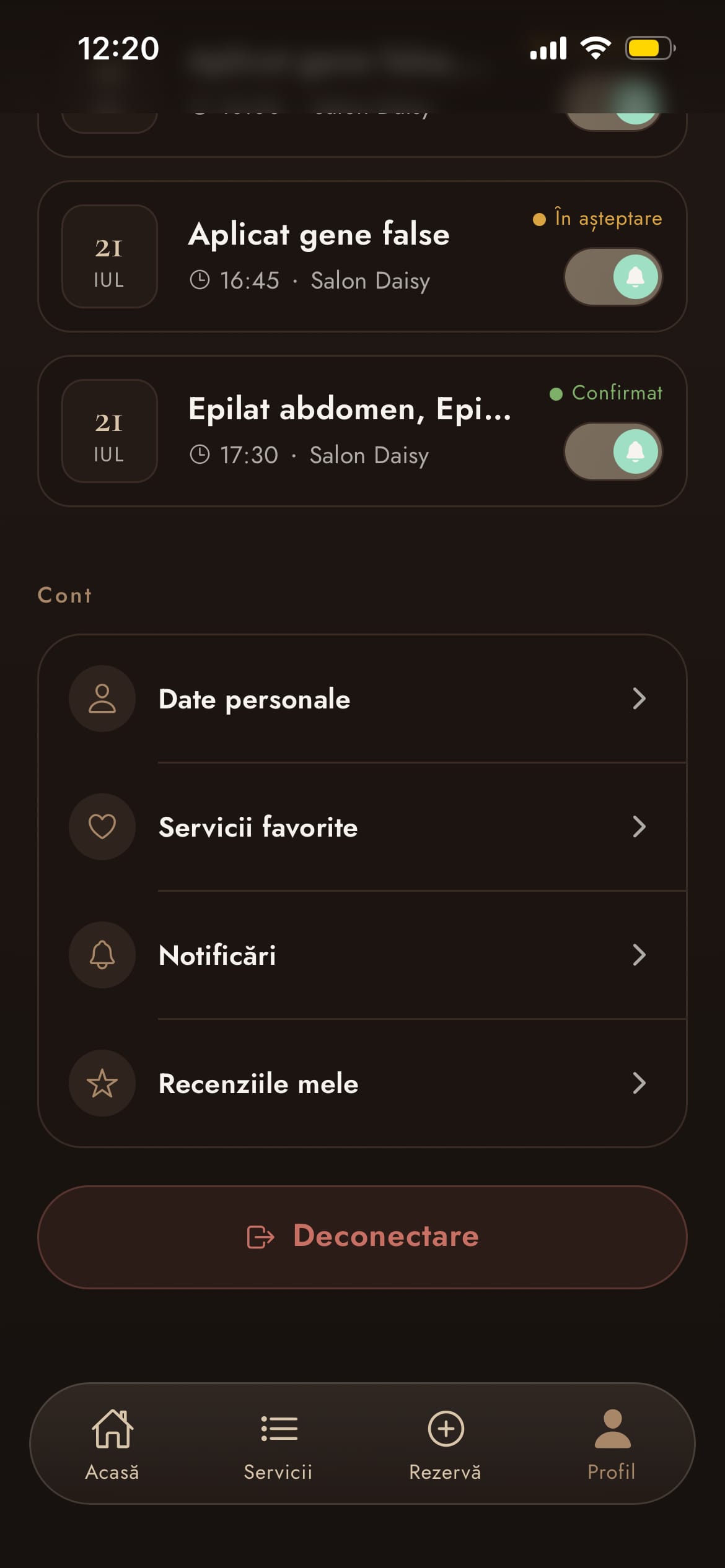Go to Servicii favorite

coord(362,827)
